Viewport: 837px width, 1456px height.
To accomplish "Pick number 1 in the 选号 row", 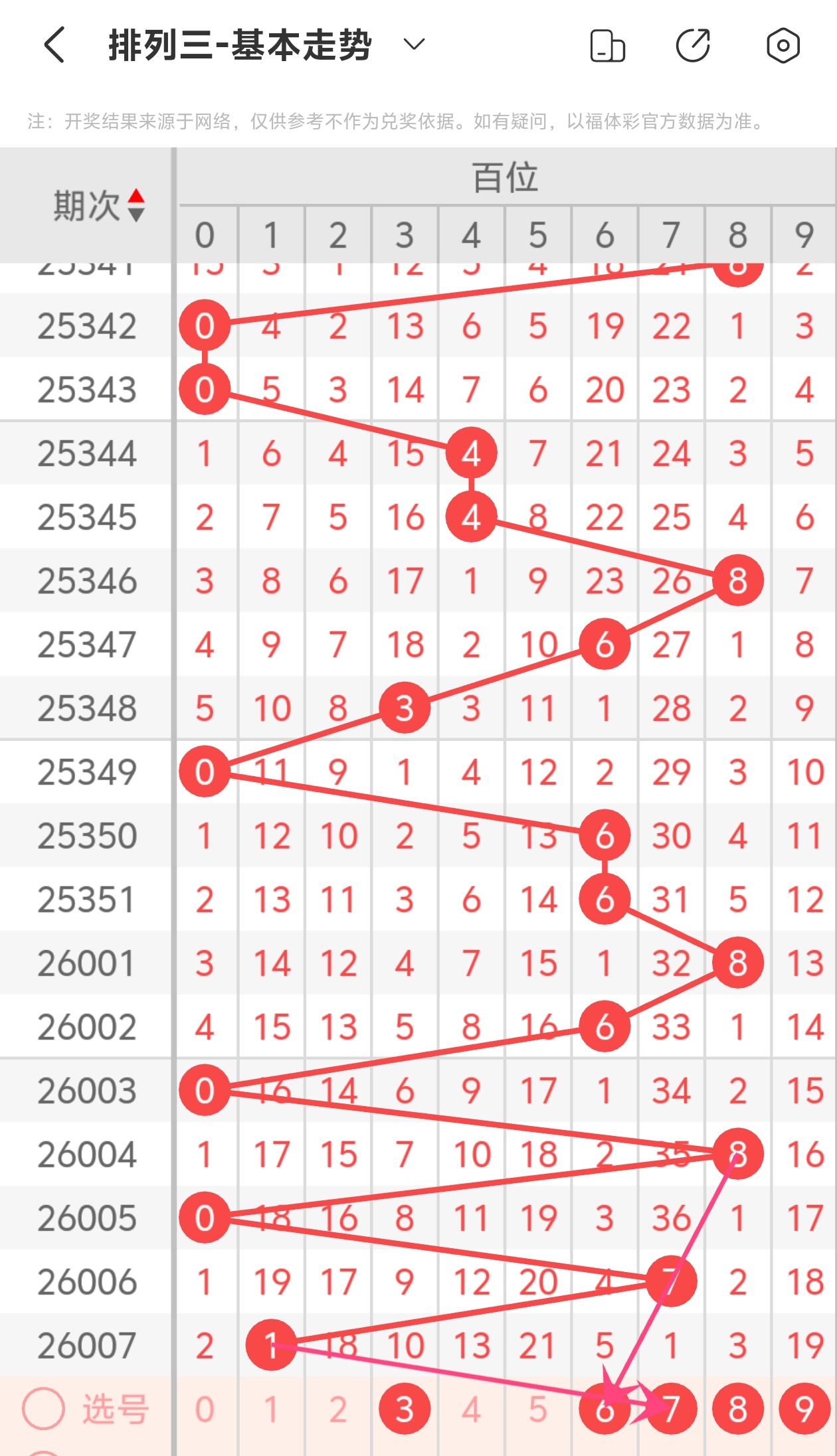I will click(x=271, y=1409).
